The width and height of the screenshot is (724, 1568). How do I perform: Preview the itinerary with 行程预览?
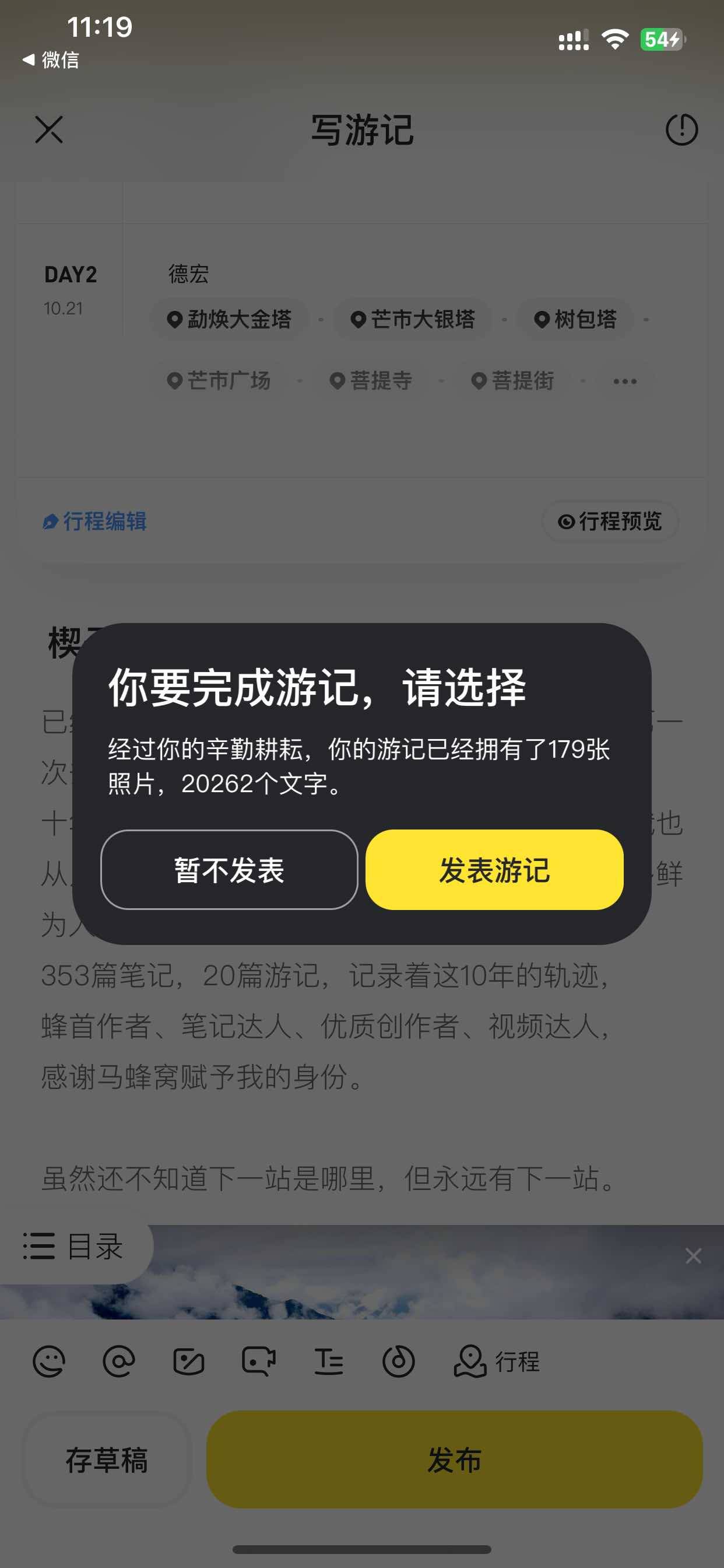pyautogui.click(x=610, y=521)
